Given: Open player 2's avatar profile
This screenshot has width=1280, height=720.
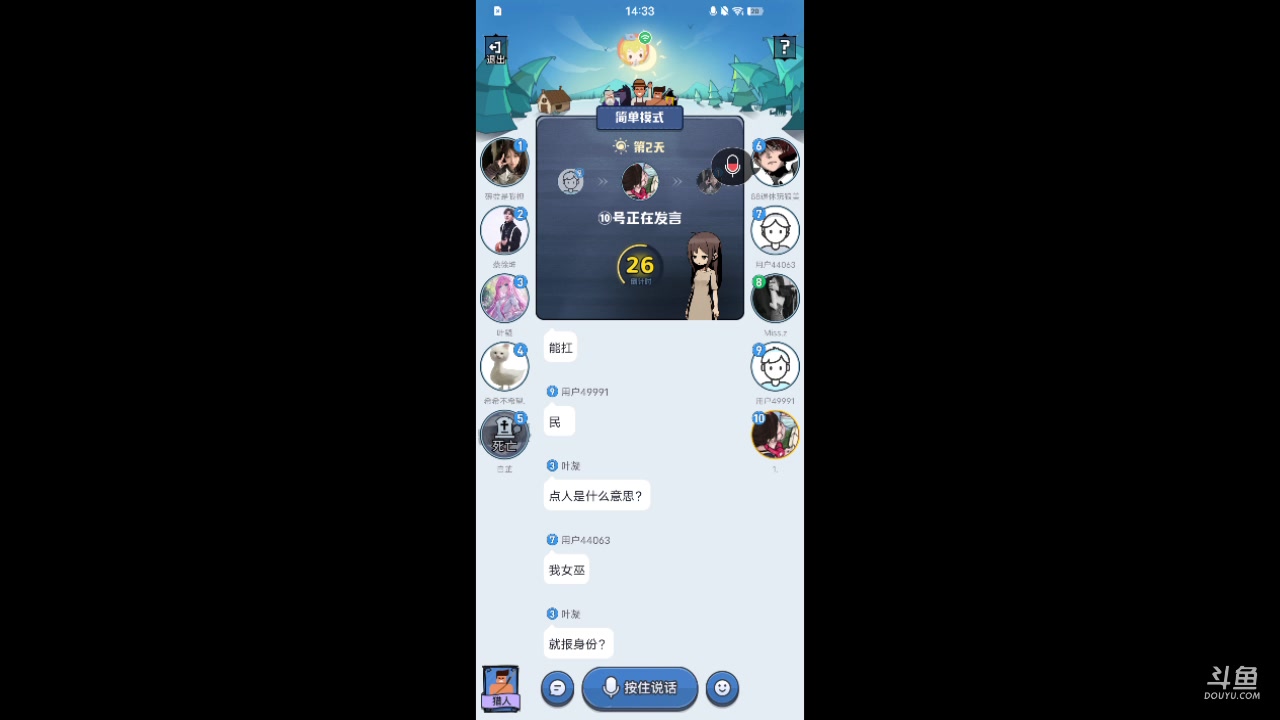Looking at the screenshot, I should (x=504, y=230).
